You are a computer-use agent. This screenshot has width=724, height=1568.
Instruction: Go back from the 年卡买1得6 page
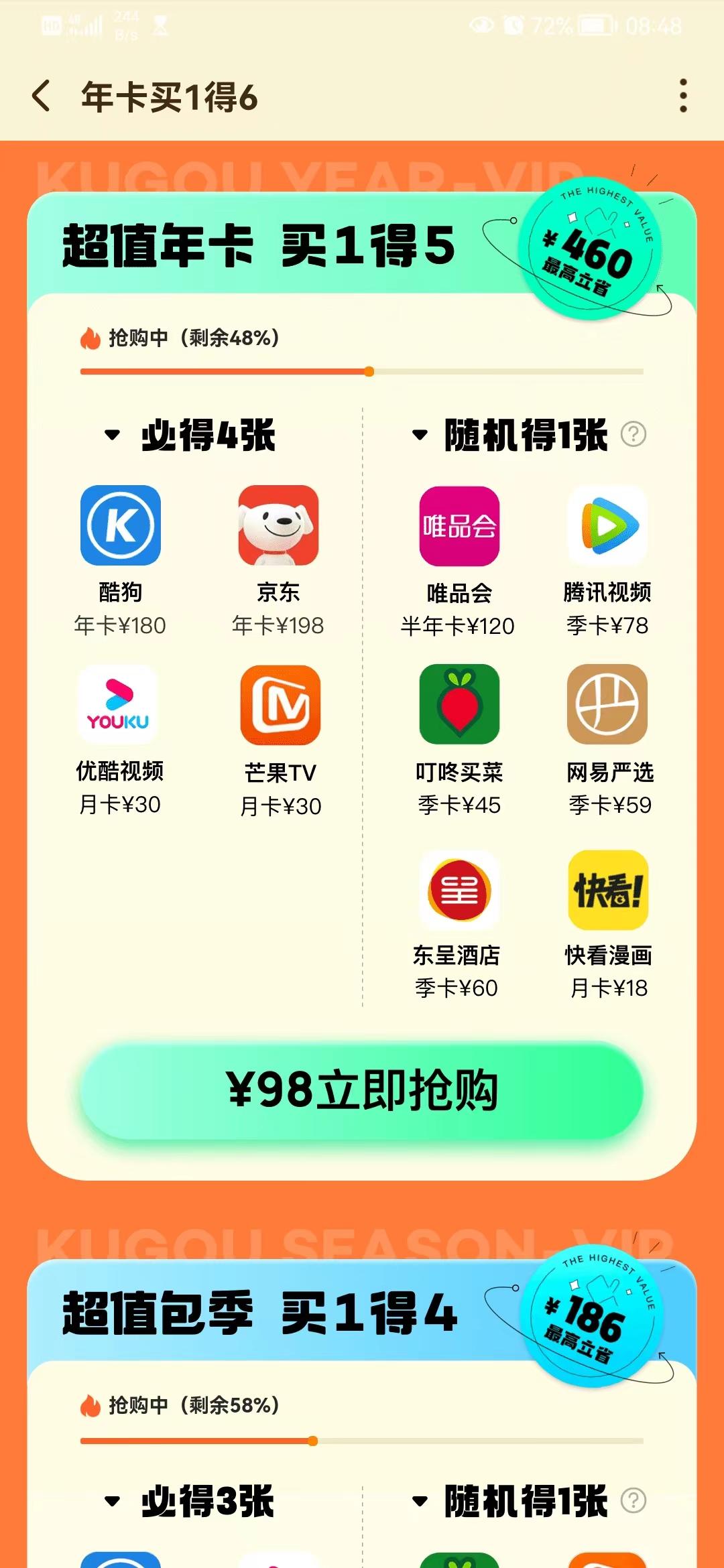(42, 96)
